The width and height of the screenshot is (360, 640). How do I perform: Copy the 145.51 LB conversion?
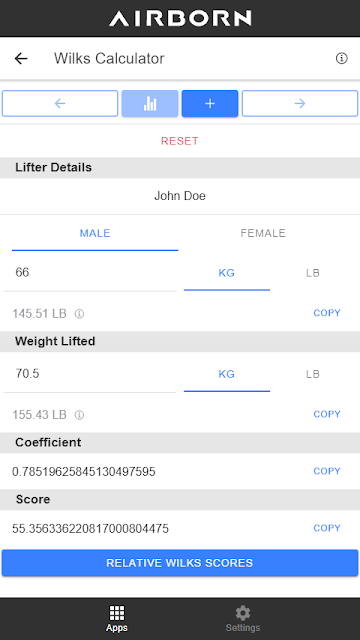coord(327,313)
